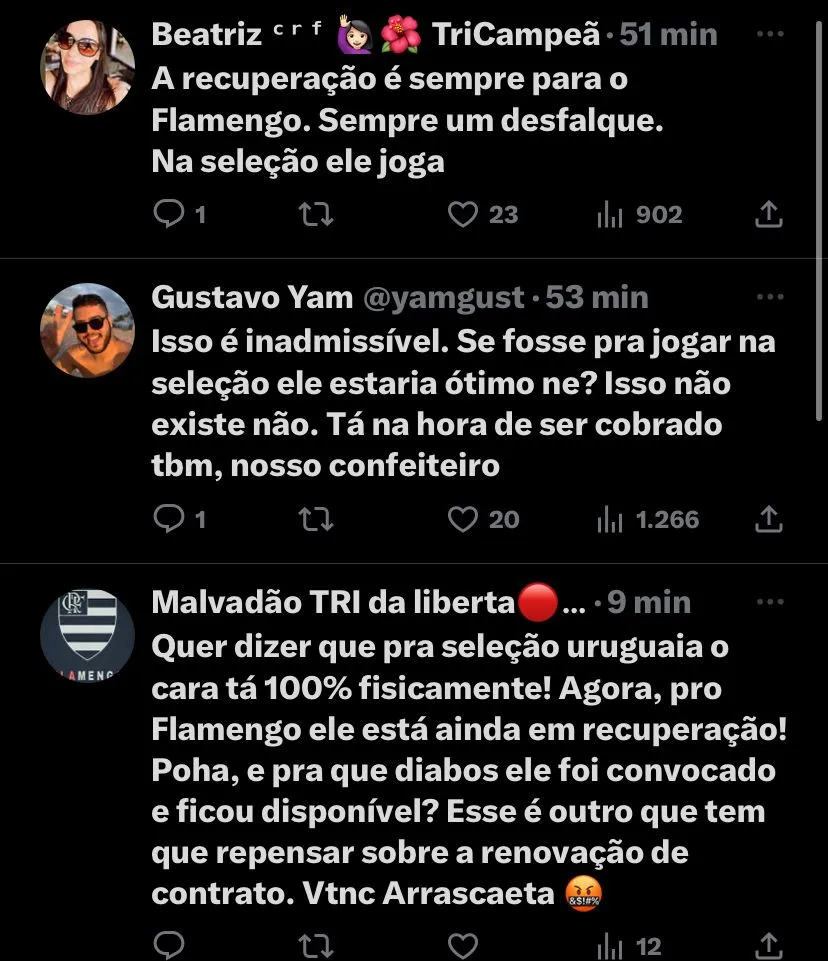Image resolution: width=828 pixels, height=961 pixels.
Task: Open Gustavo Yam's profile picture
Action: (x=87, y=330)
